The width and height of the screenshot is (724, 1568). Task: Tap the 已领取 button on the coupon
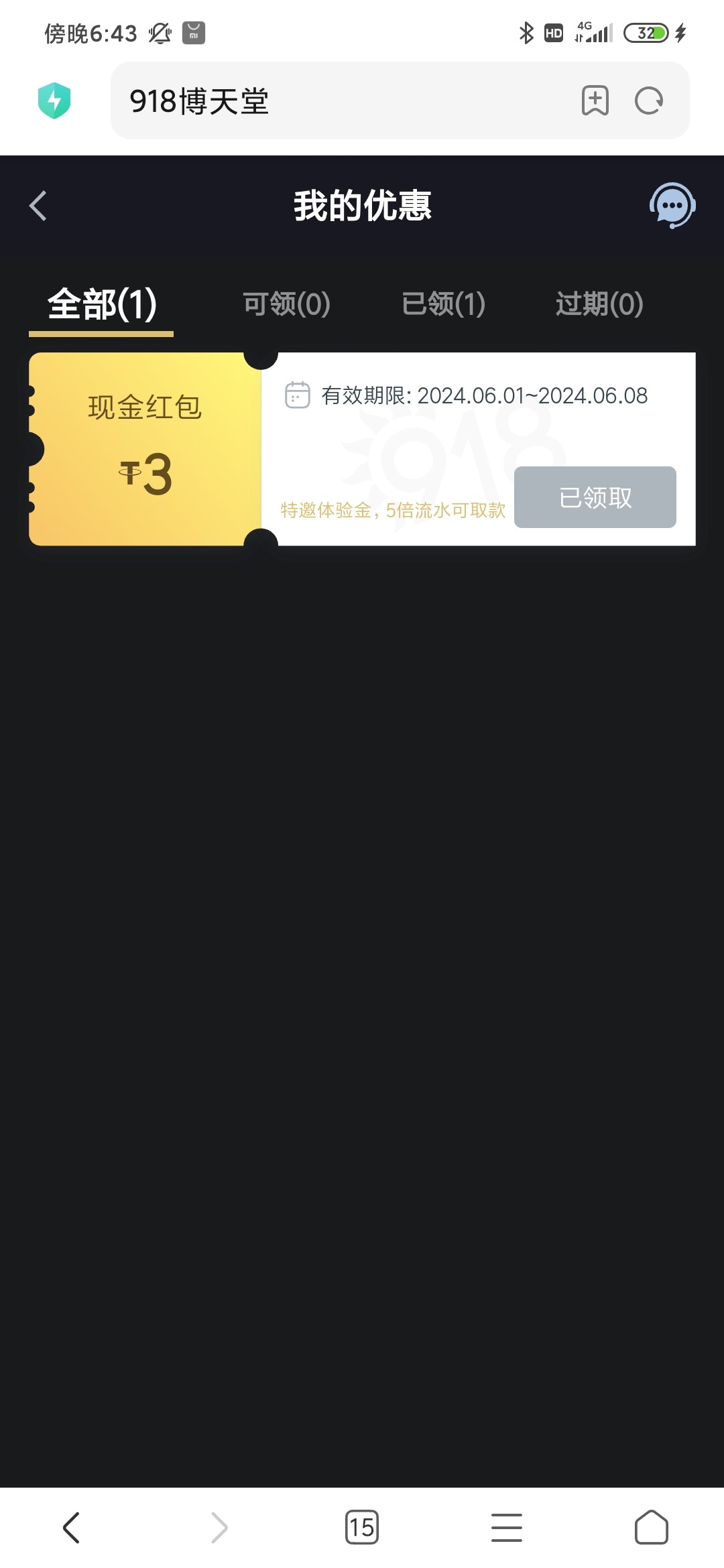point(595,497)
